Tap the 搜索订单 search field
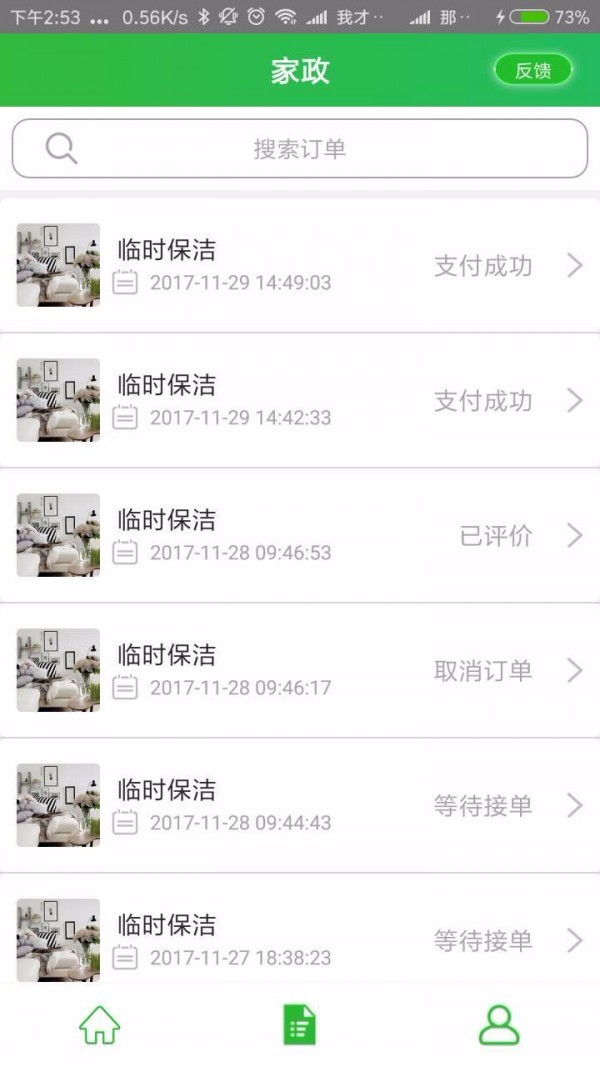This screenshot has width=600, height=1067. [x=299, y=149]
